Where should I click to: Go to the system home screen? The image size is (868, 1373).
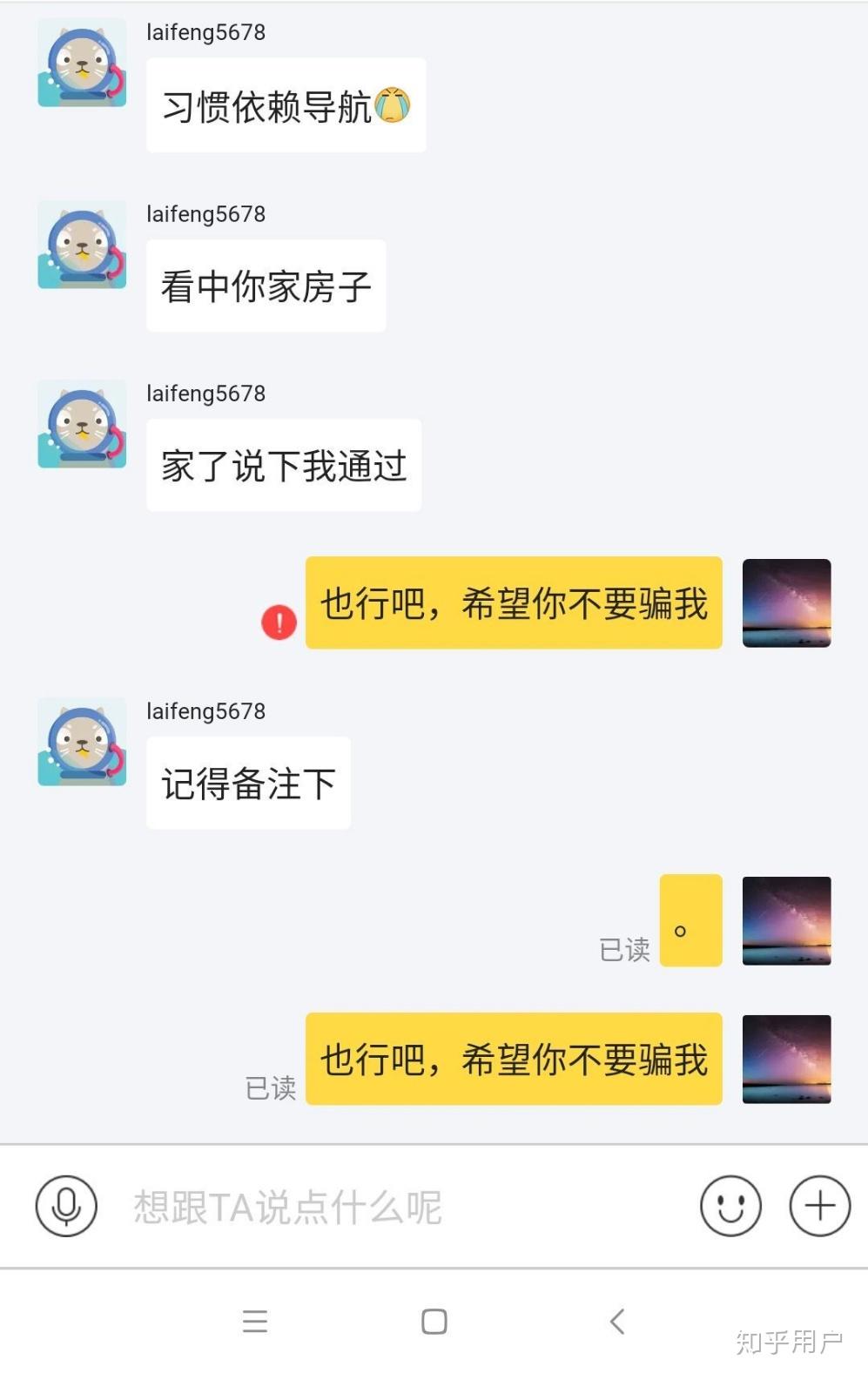point(434,1322)
